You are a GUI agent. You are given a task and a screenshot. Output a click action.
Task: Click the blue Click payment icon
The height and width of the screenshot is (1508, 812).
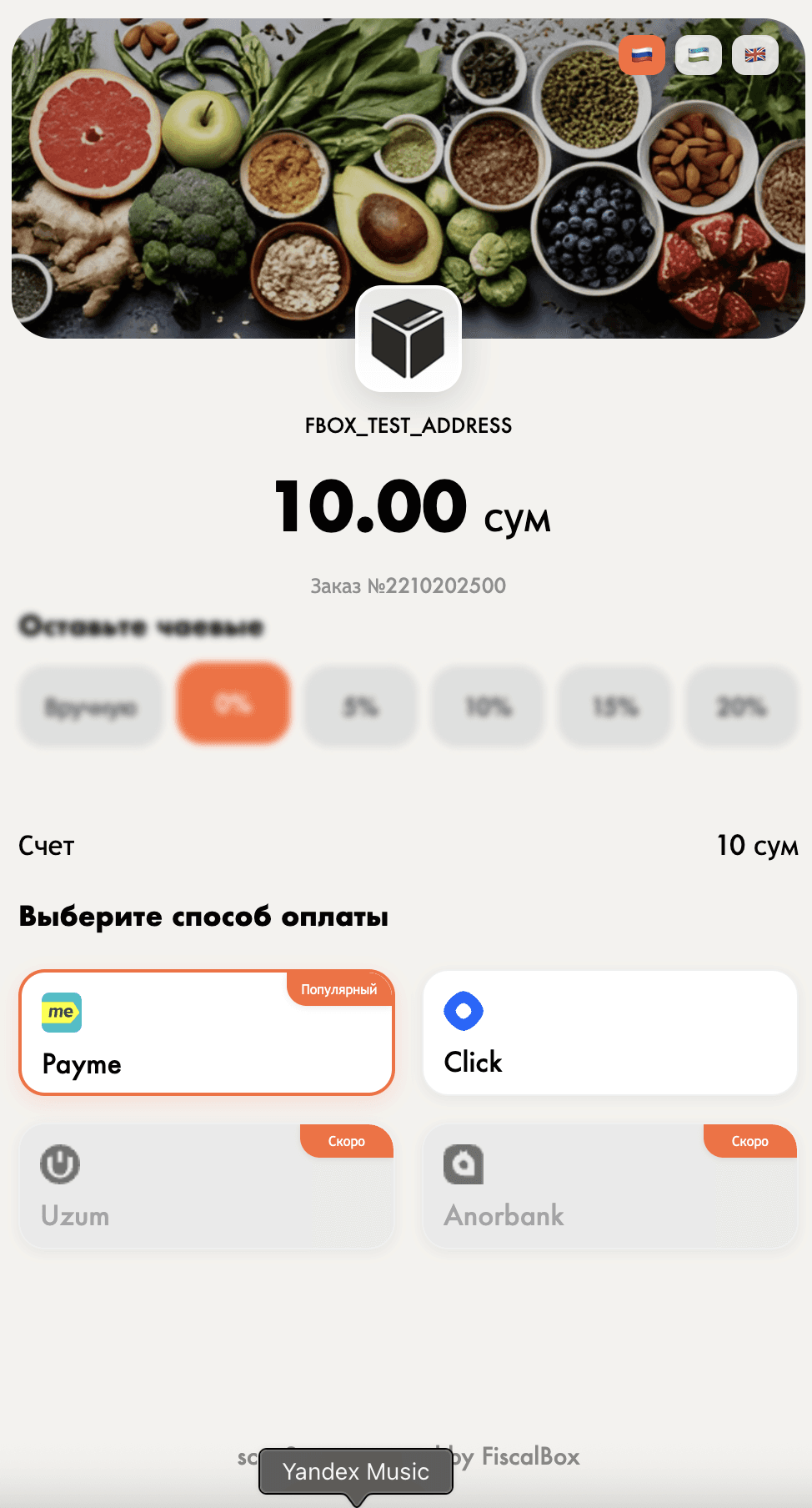coord(465,1010)
